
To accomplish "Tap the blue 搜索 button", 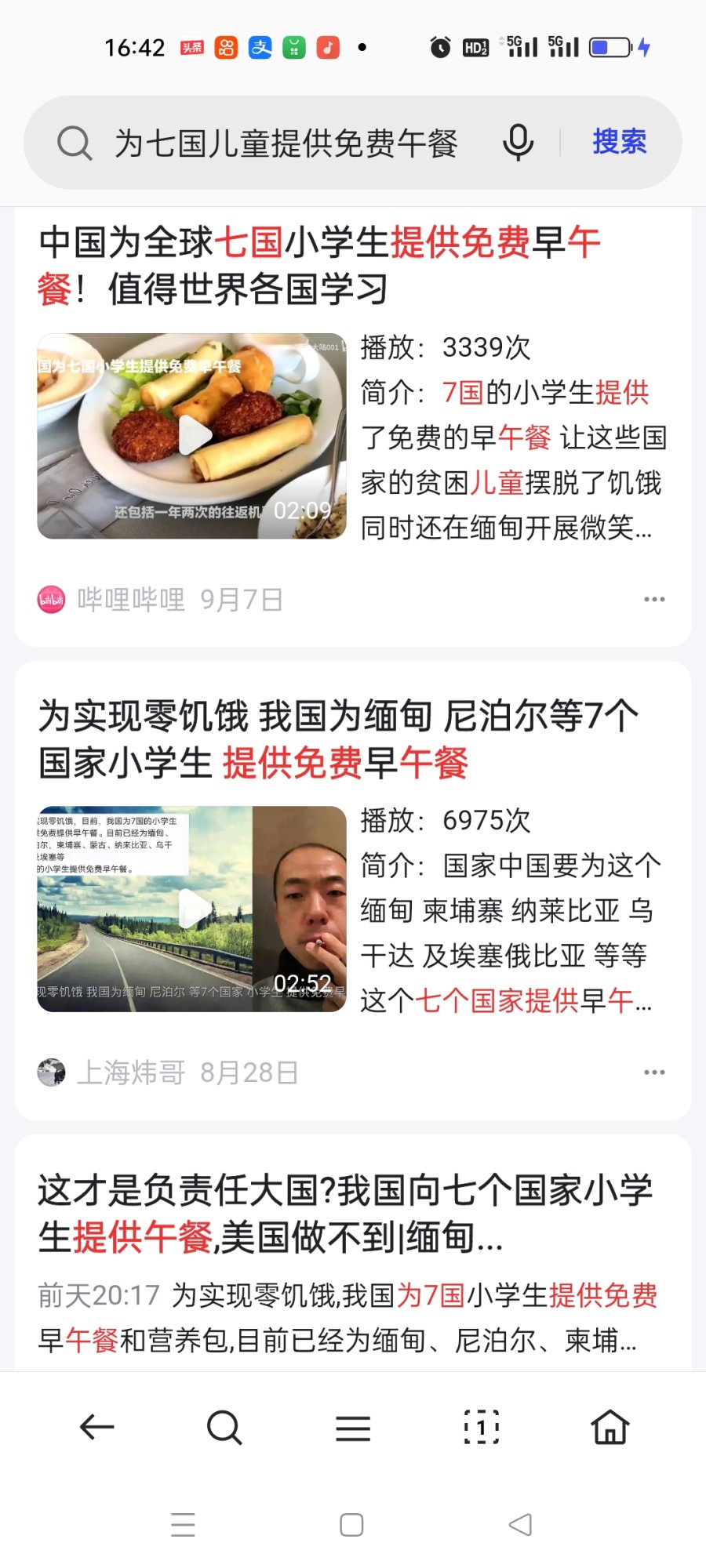I will pyautogui.click(x=619, y=142).
